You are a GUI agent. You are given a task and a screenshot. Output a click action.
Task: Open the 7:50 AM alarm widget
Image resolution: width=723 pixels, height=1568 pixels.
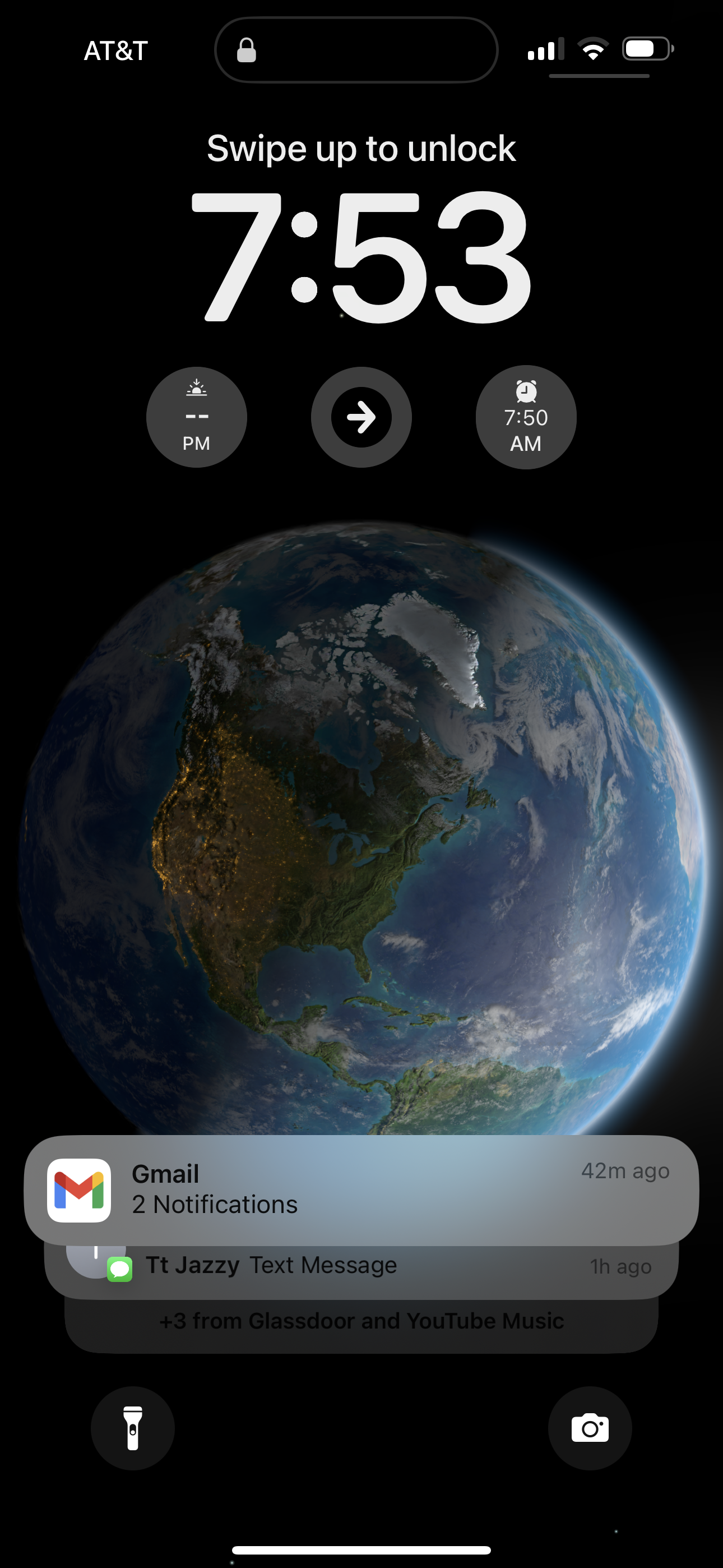(x=526, y=418)
